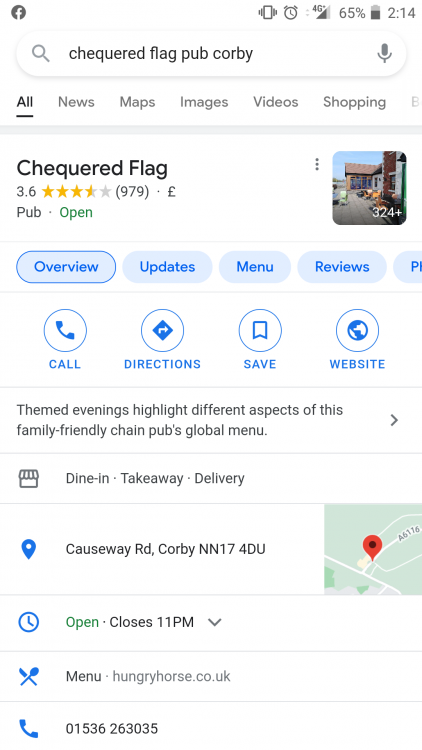Image resolution: width=422 pixels, height=750 pixels.
Task: Switch to the News tab
Action: pos(76,102)
